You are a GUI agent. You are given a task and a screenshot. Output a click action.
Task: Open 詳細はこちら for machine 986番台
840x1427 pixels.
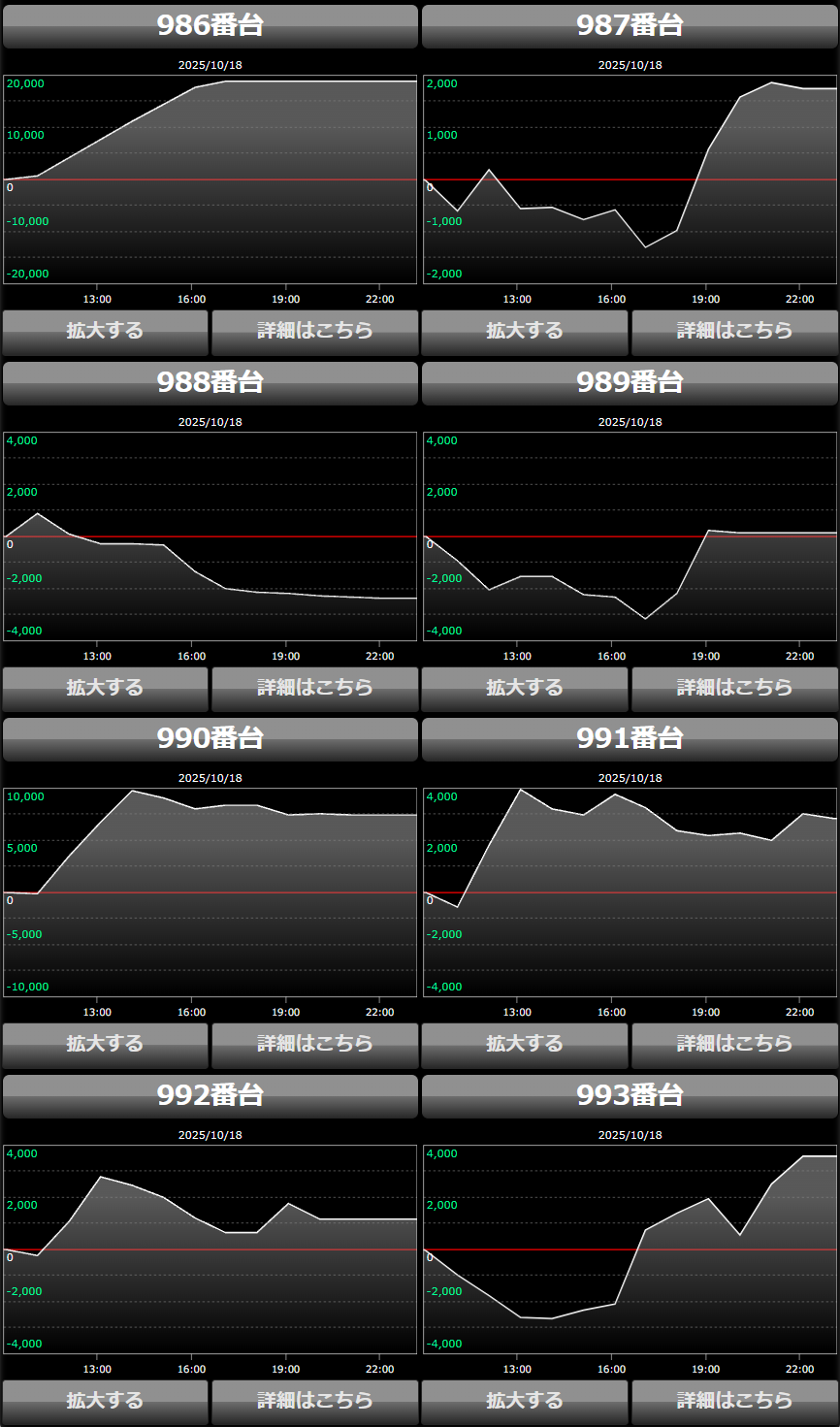coord(314,332)
